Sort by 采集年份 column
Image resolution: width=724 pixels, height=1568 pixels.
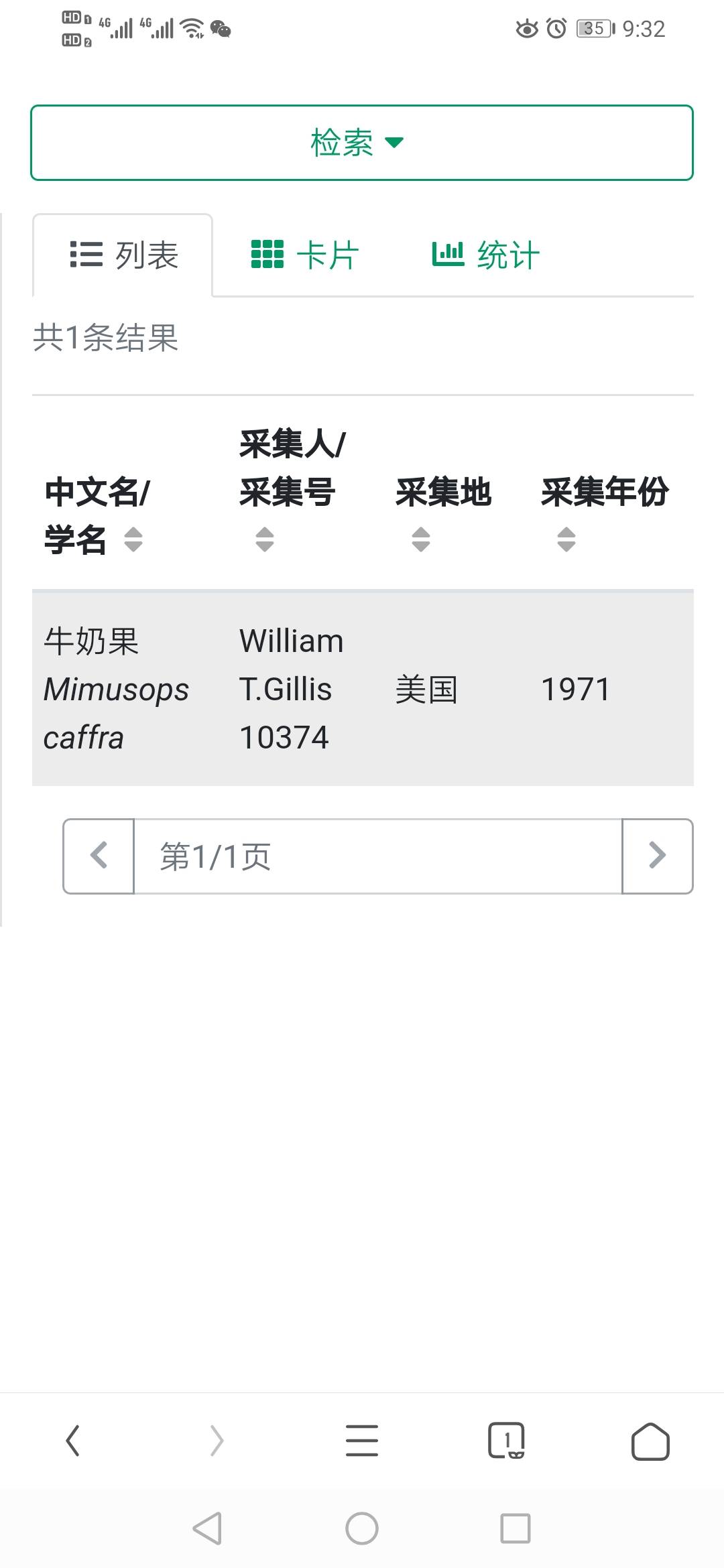point(566,539)
